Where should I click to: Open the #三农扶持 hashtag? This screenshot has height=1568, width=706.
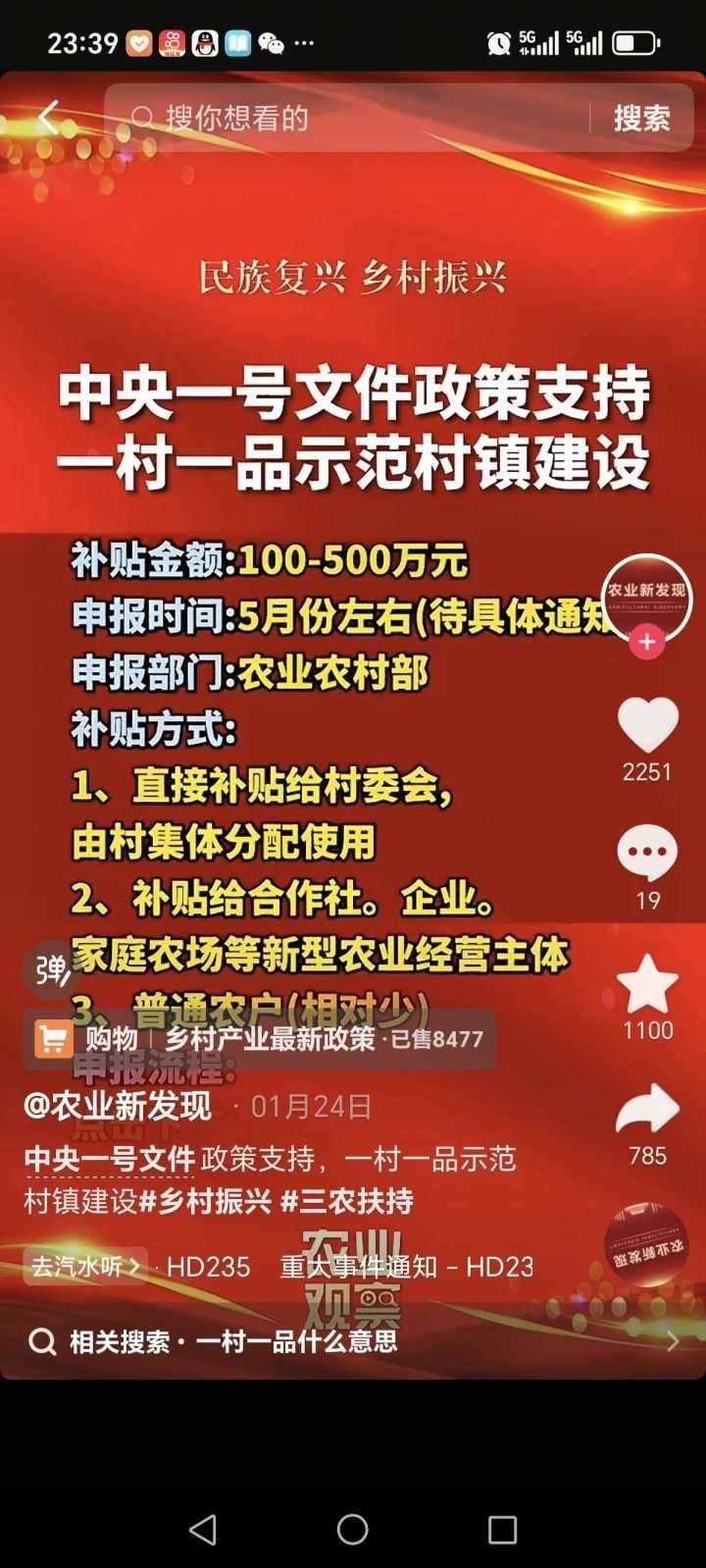[x=347, y=1201]
